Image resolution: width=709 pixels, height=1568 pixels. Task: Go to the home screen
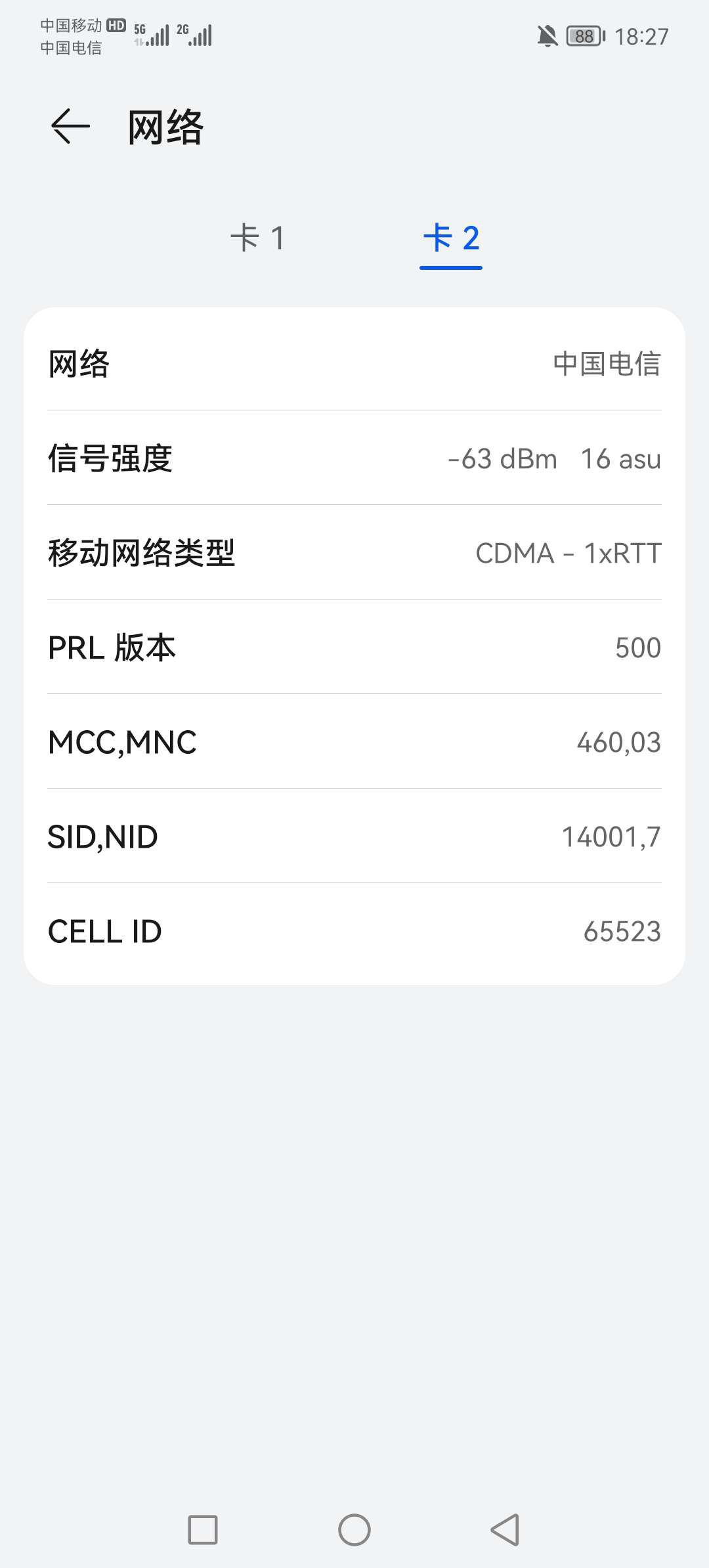coord(354,1530)
